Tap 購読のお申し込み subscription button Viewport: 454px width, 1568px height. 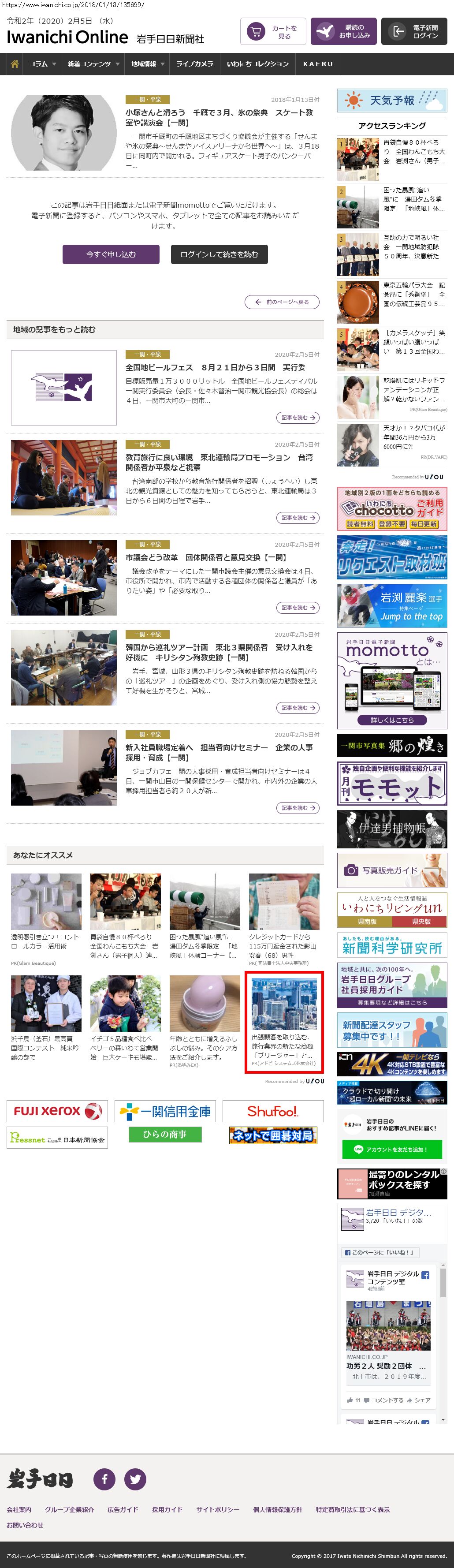point(343,32)
